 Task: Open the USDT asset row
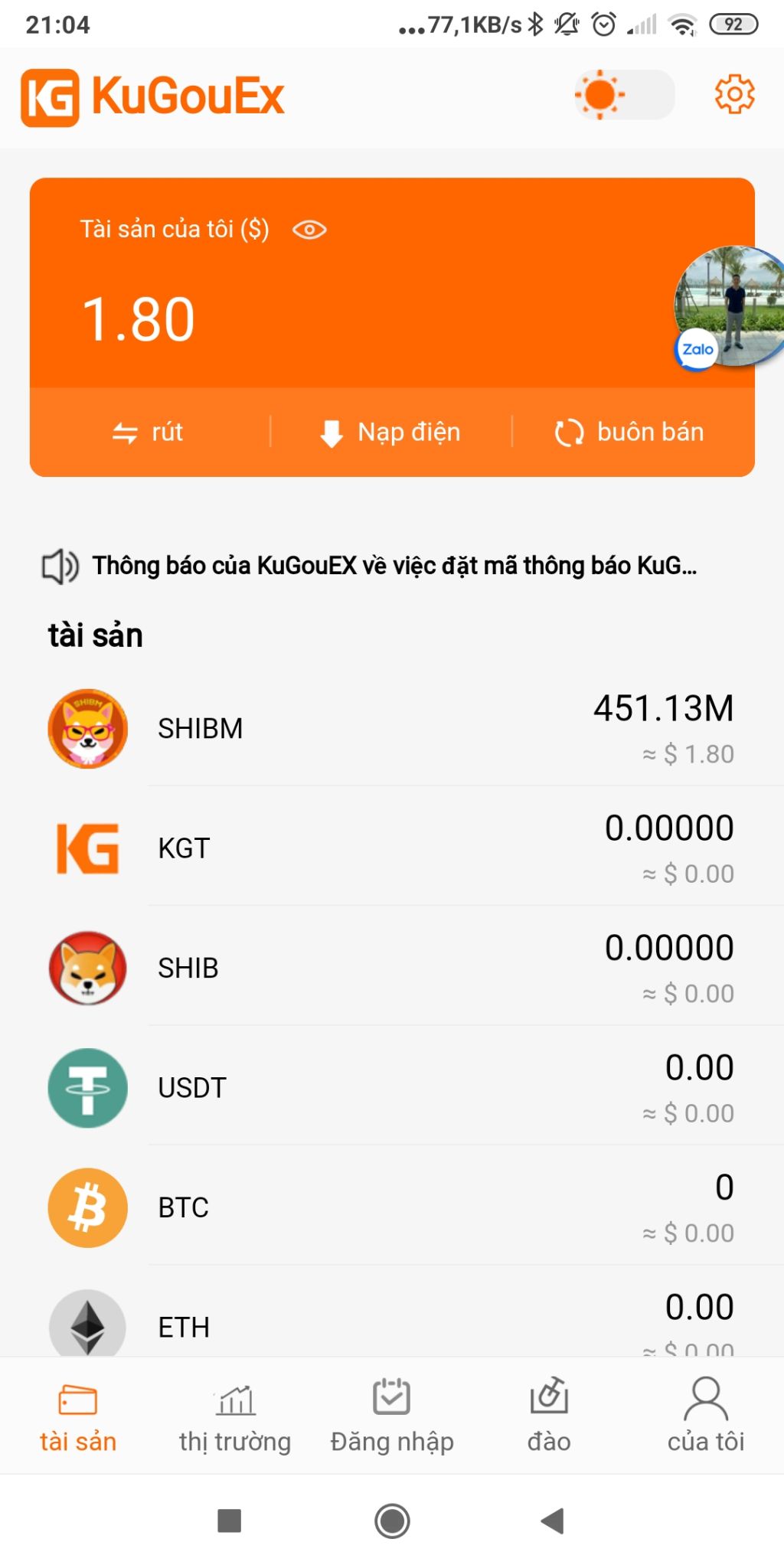[392, 1087]
